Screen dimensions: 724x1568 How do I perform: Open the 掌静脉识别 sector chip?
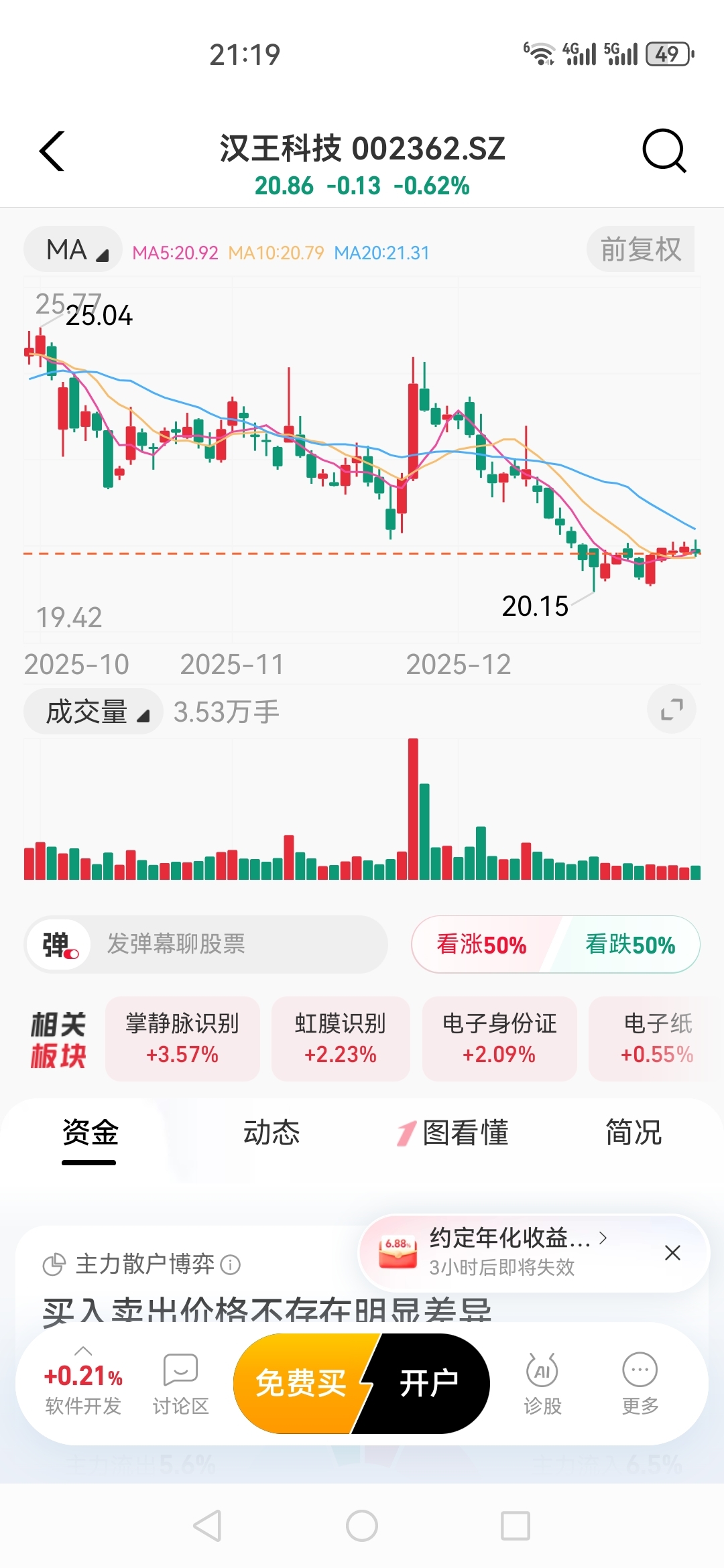tap(182, 1039)
